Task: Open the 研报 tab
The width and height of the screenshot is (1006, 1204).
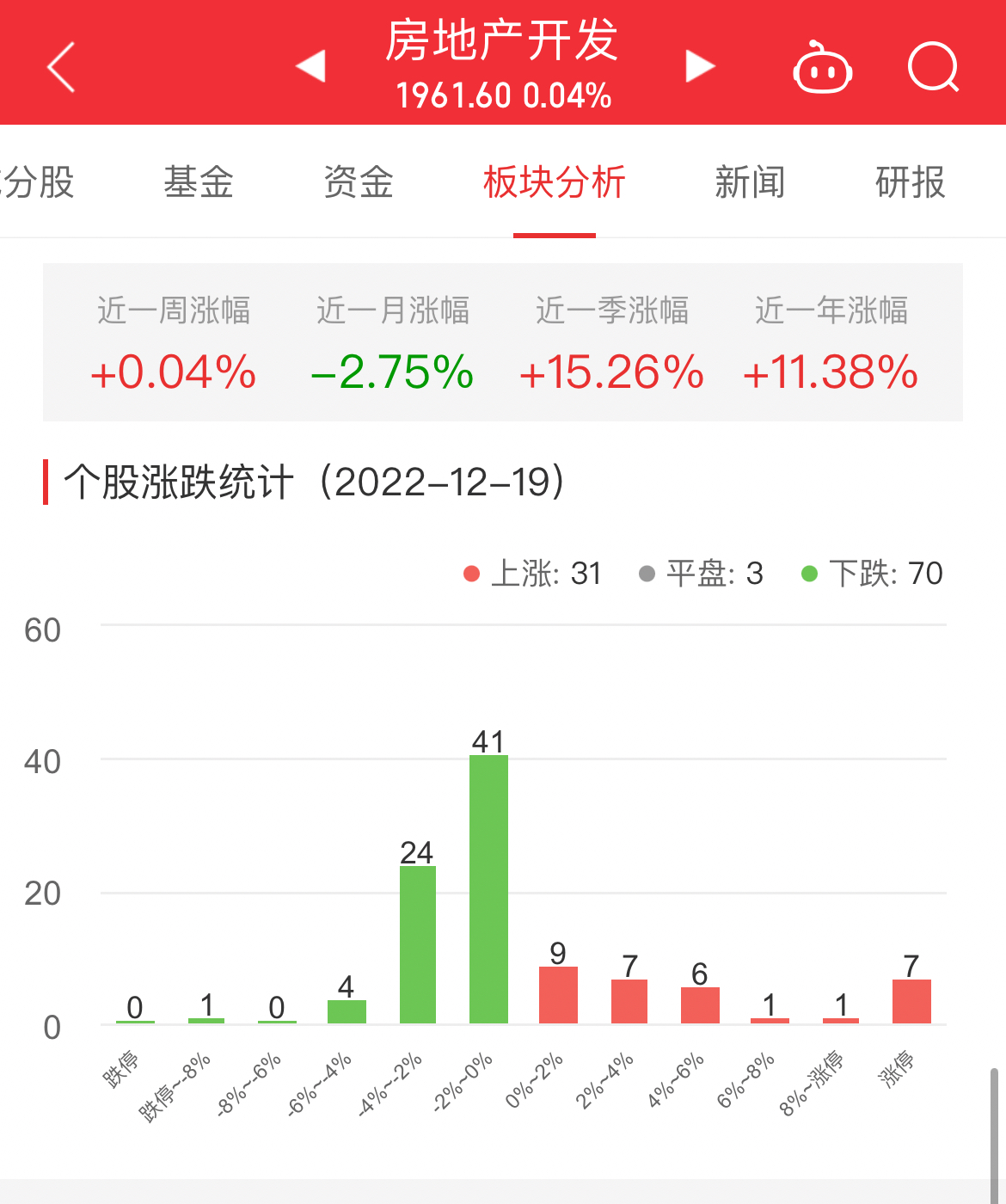Action: pyautogui.click(x=910, y=182)
